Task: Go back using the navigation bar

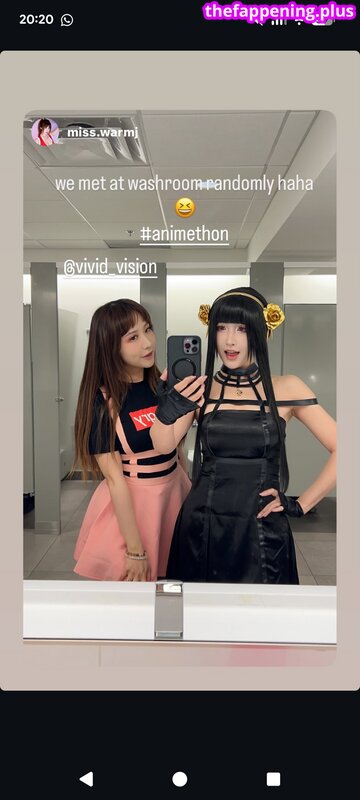Action: click(86, 779)
